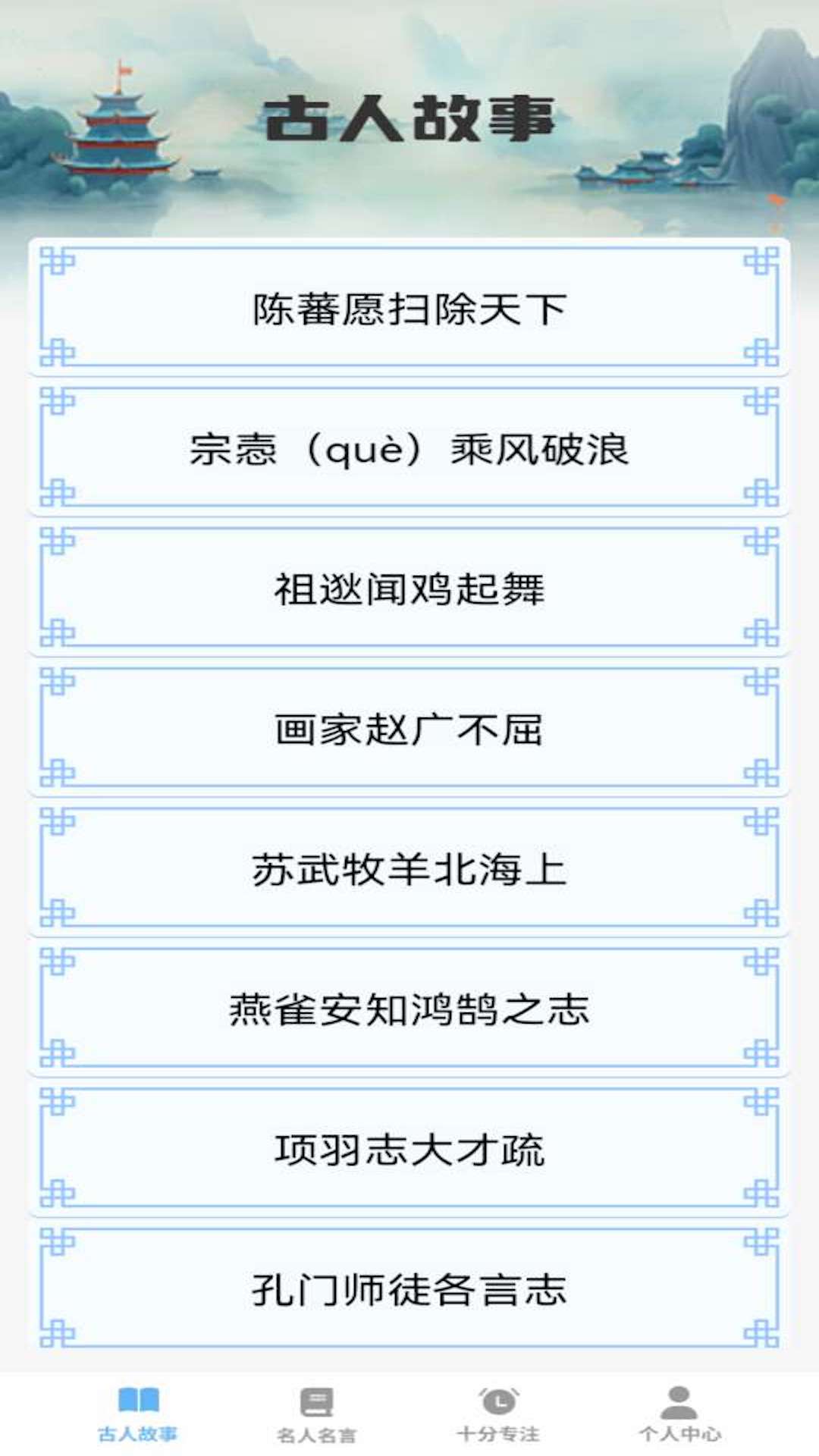
Task: Open the story 项羽志大才疏
Action: point(409,1150)
